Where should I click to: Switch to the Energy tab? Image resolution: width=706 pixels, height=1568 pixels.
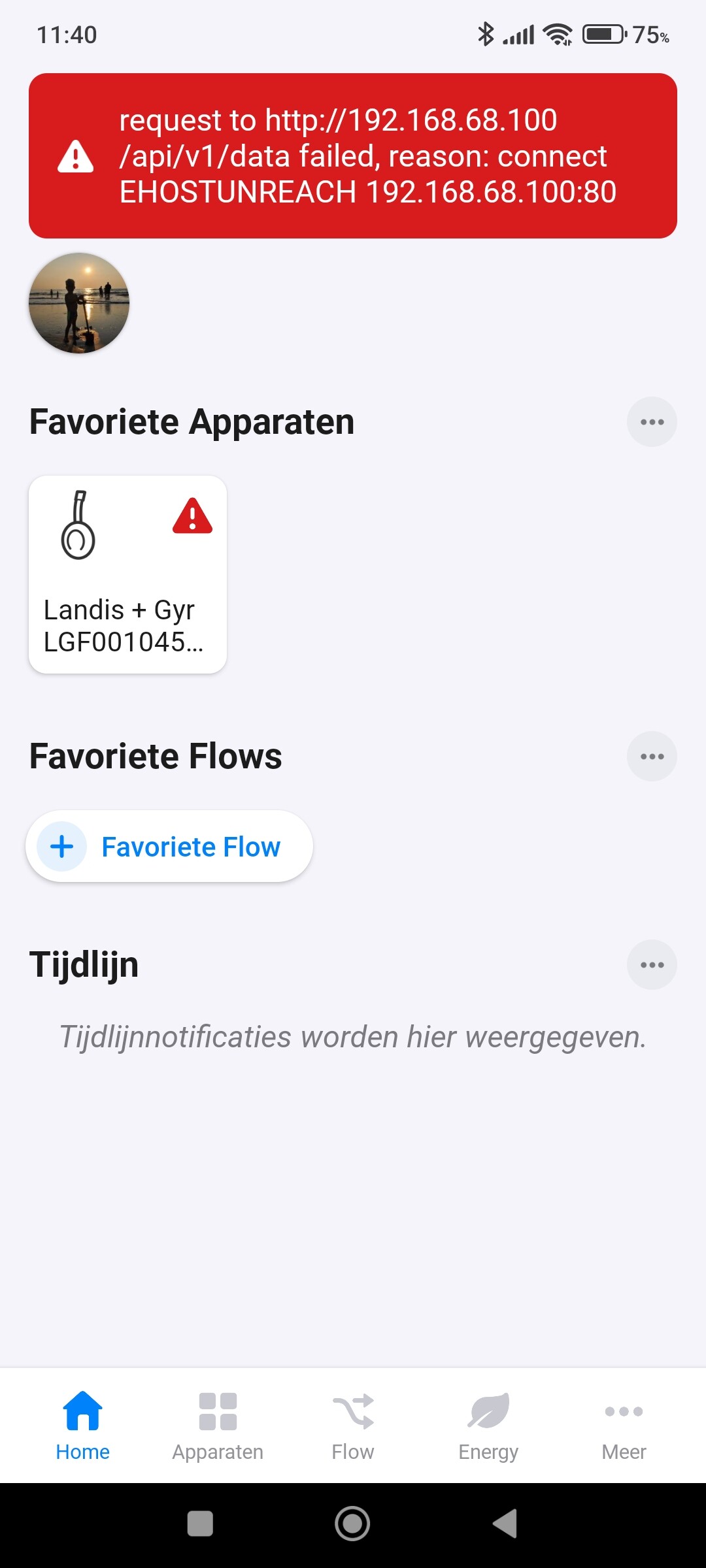(x=488, y=1426)
